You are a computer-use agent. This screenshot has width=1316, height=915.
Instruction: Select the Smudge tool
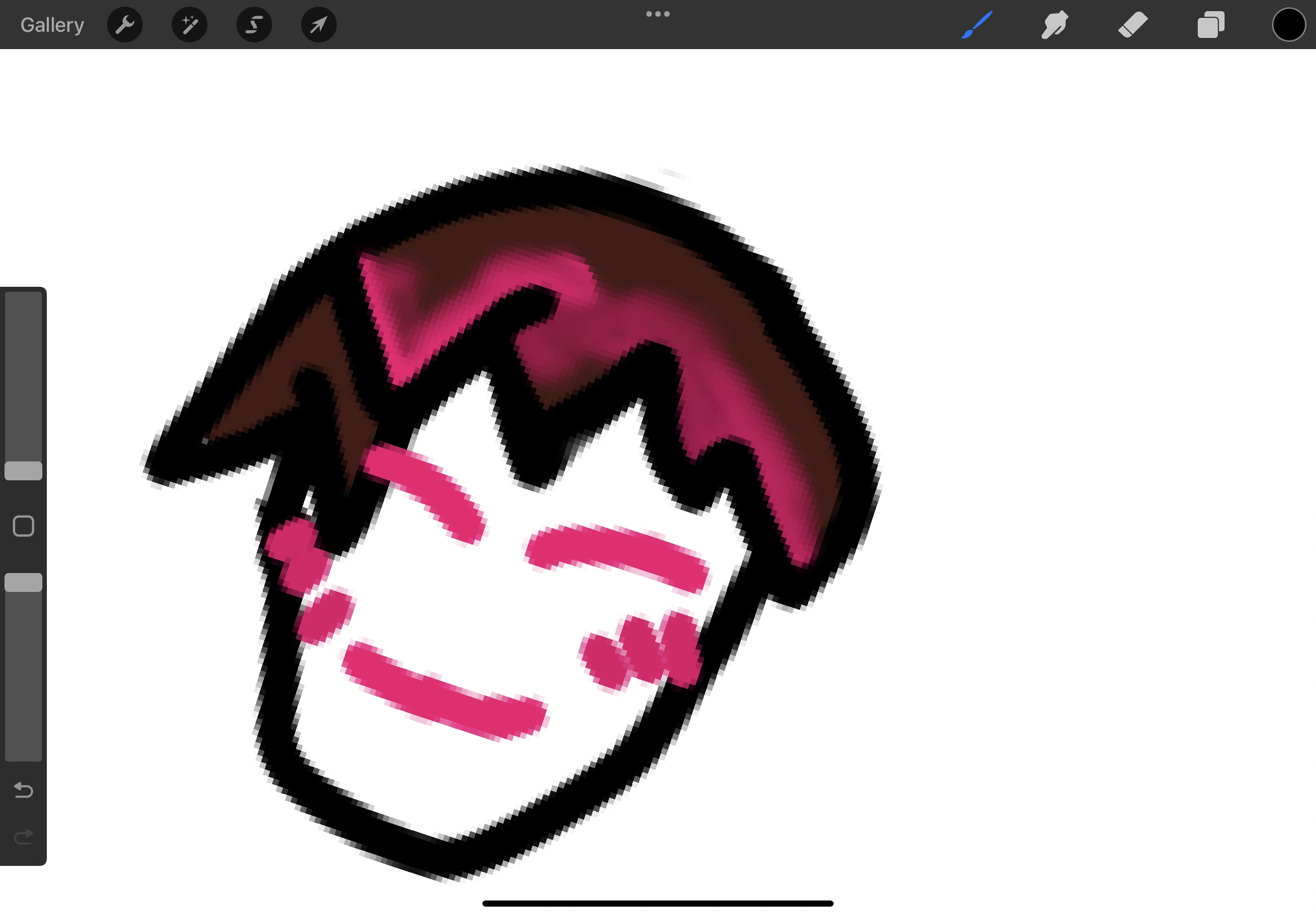(1054, 25)
